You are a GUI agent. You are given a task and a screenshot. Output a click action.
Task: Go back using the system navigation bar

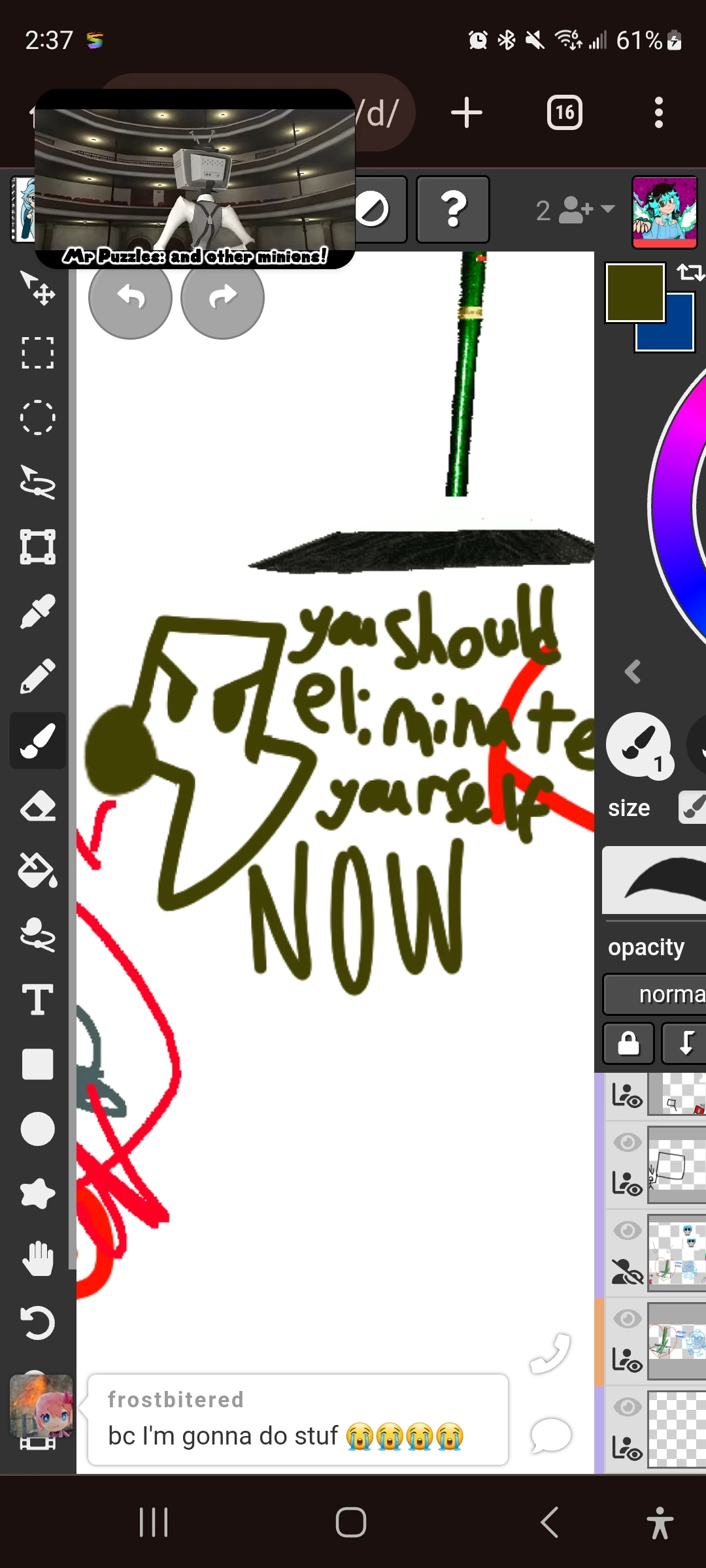[550, 1523]
